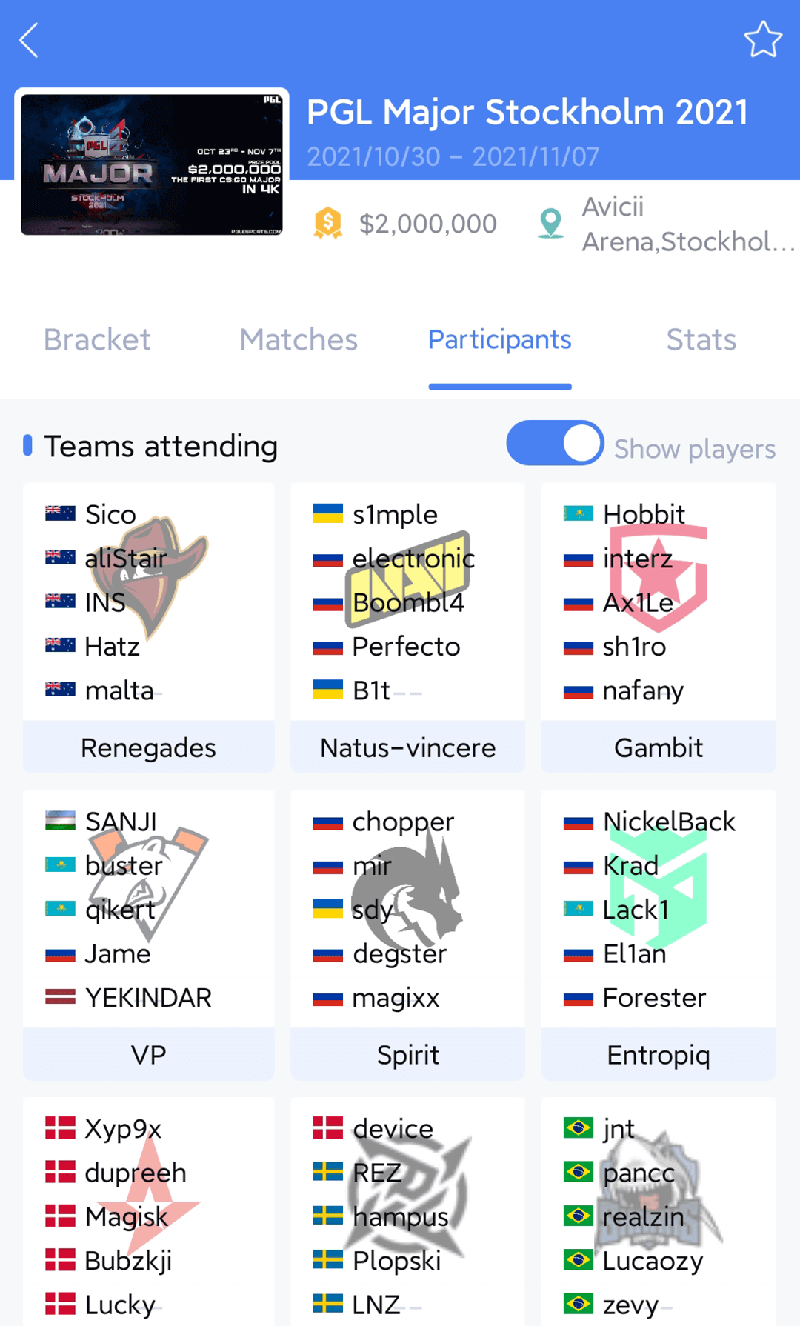Switch to the Bracket tab
This screenshot has width=800, height=1326.
(97, 340)
